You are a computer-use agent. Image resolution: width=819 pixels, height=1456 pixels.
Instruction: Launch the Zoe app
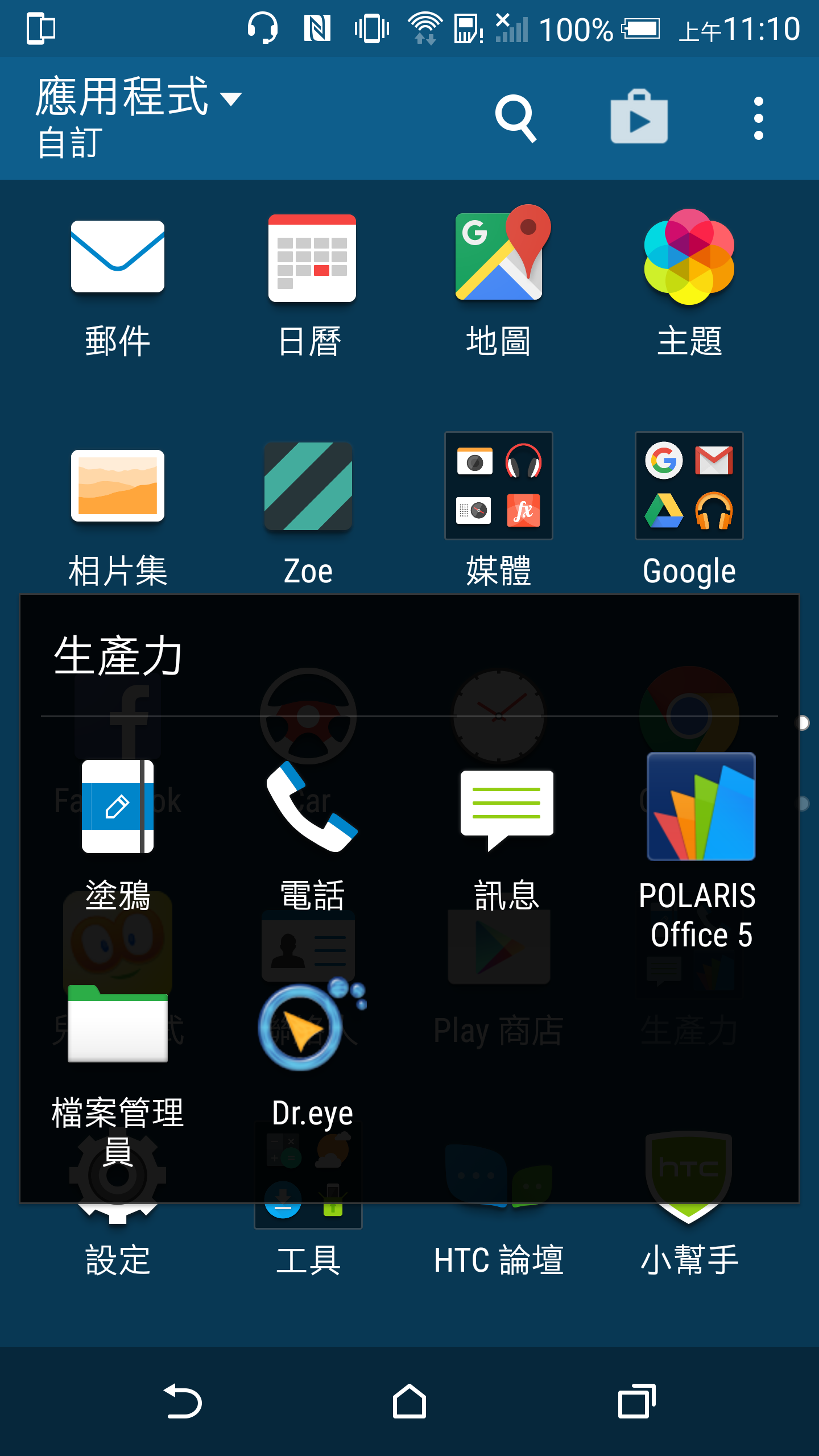pyautogui.click(x=308, y=486)
